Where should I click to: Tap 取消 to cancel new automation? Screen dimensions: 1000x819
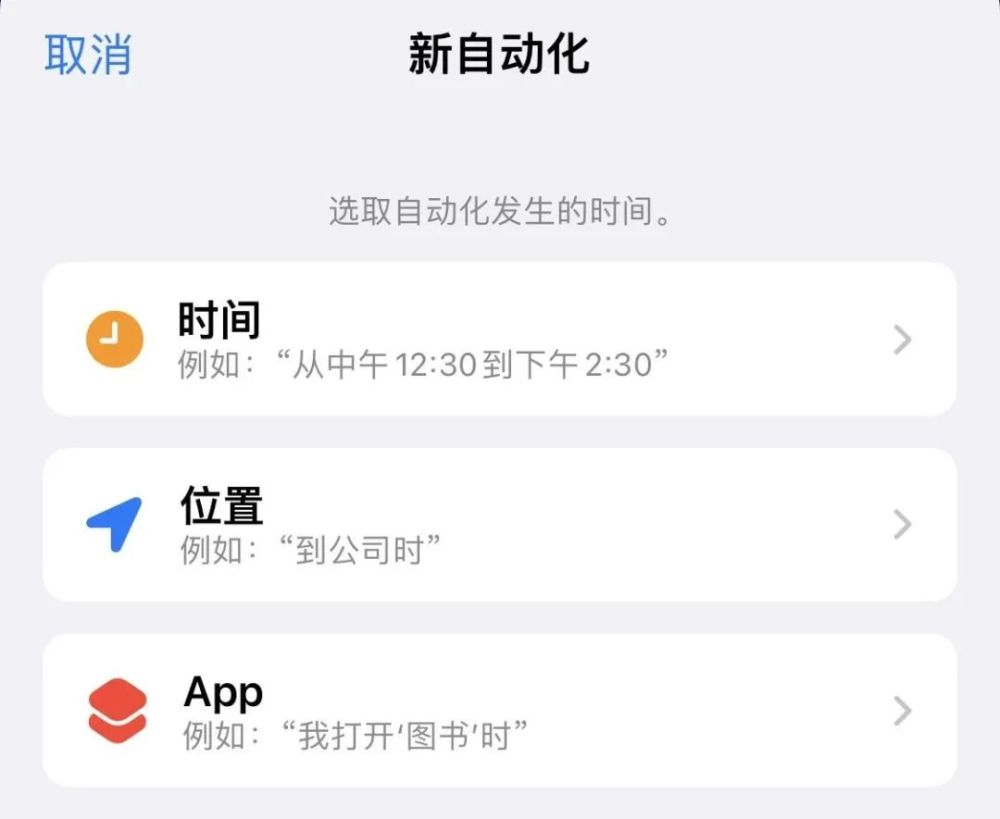coord(88,54)
